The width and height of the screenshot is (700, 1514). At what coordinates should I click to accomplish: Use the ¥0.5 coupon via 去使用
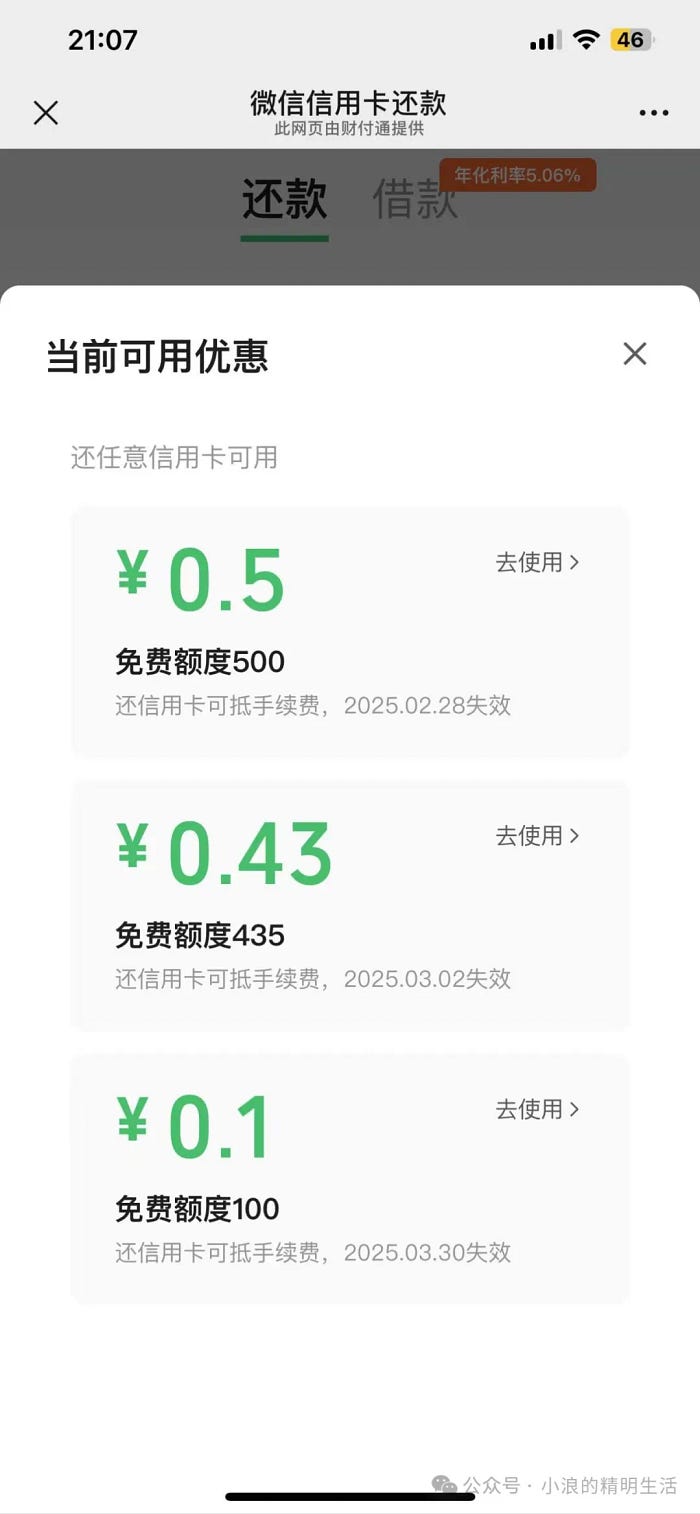(x=538, y=562)
